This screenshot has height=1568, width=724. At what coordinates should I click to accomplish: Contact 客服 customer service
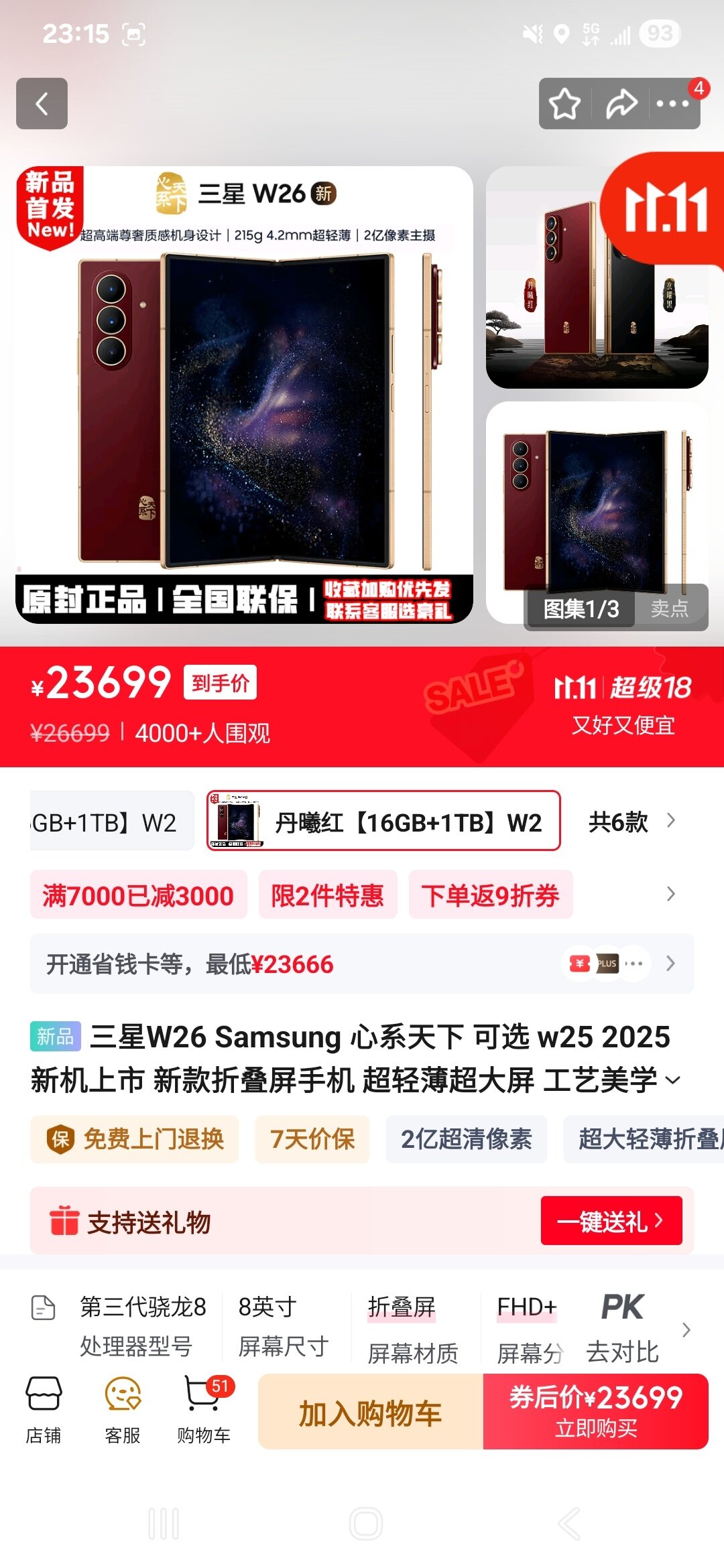pyautogui.click(x=123, y=1410)
